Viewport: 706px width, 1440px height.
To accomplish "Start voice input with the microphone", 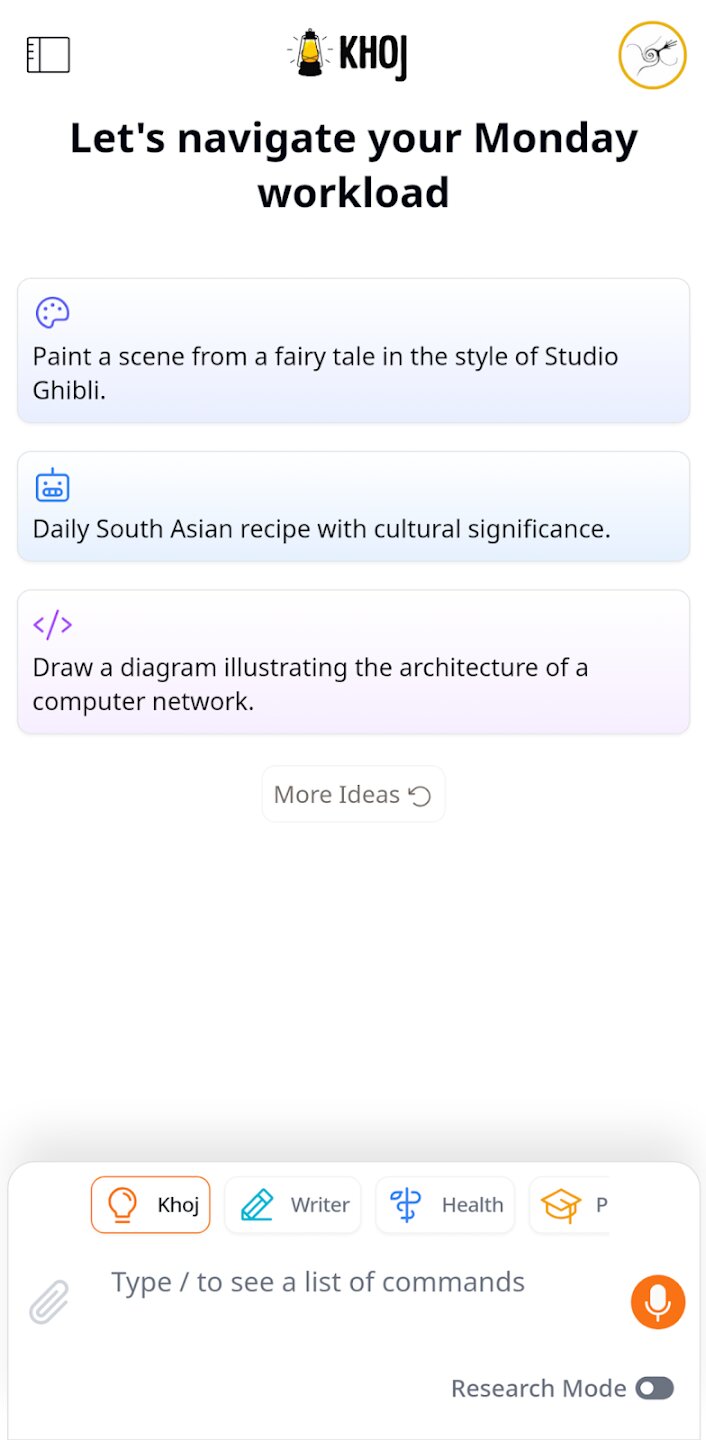I will [657, 1301].
